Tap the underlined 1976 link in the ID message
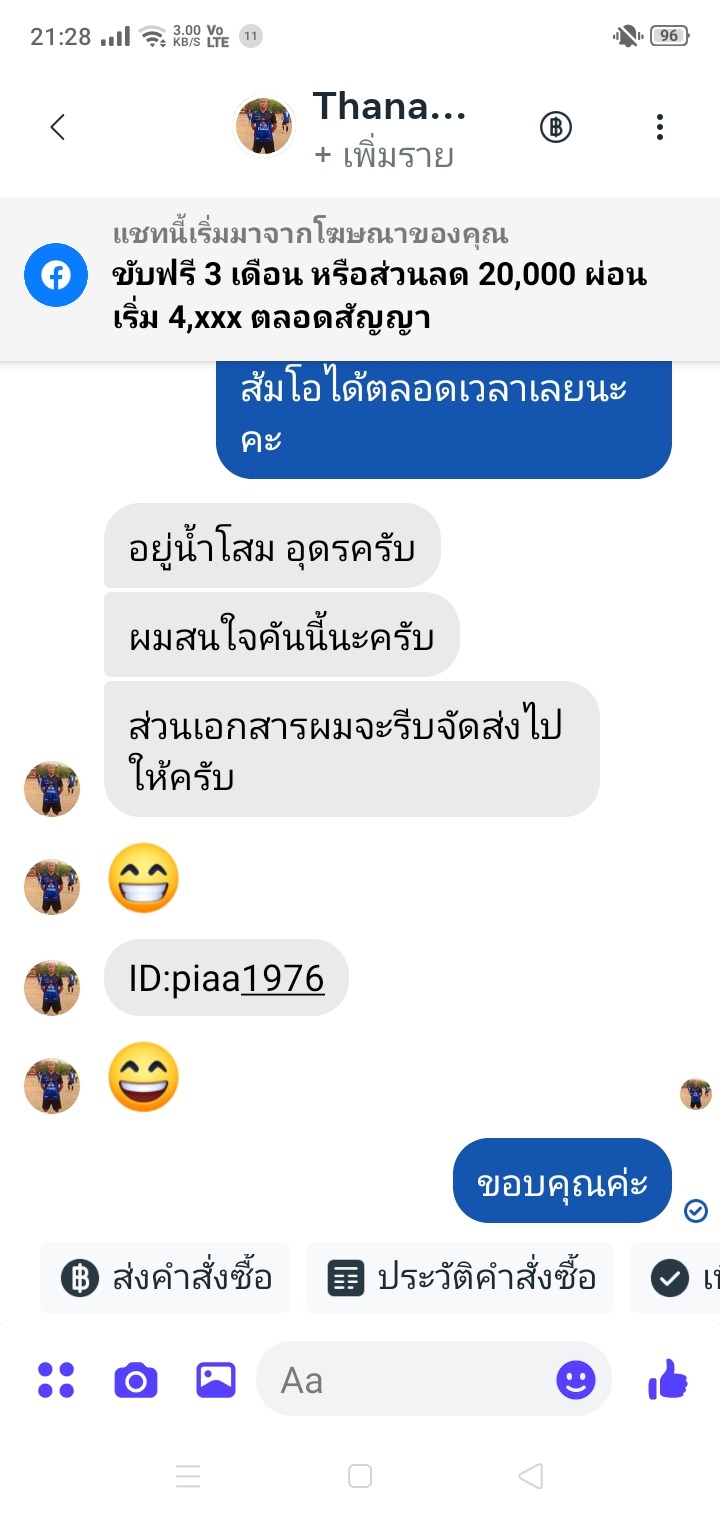Image resolution: width=720 pixels, height=1520 pixels. (282, 978)
